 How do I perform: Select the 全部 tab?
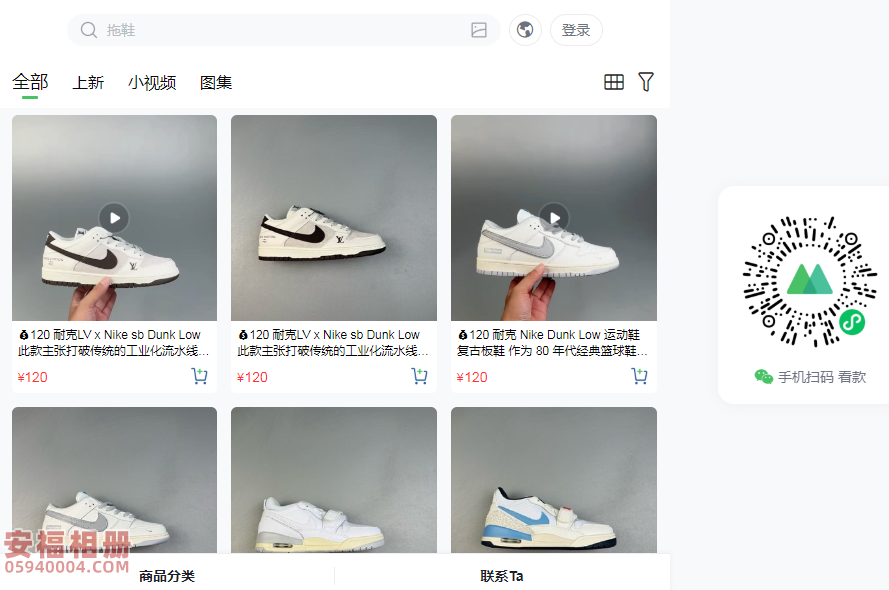tap(30, 82)
